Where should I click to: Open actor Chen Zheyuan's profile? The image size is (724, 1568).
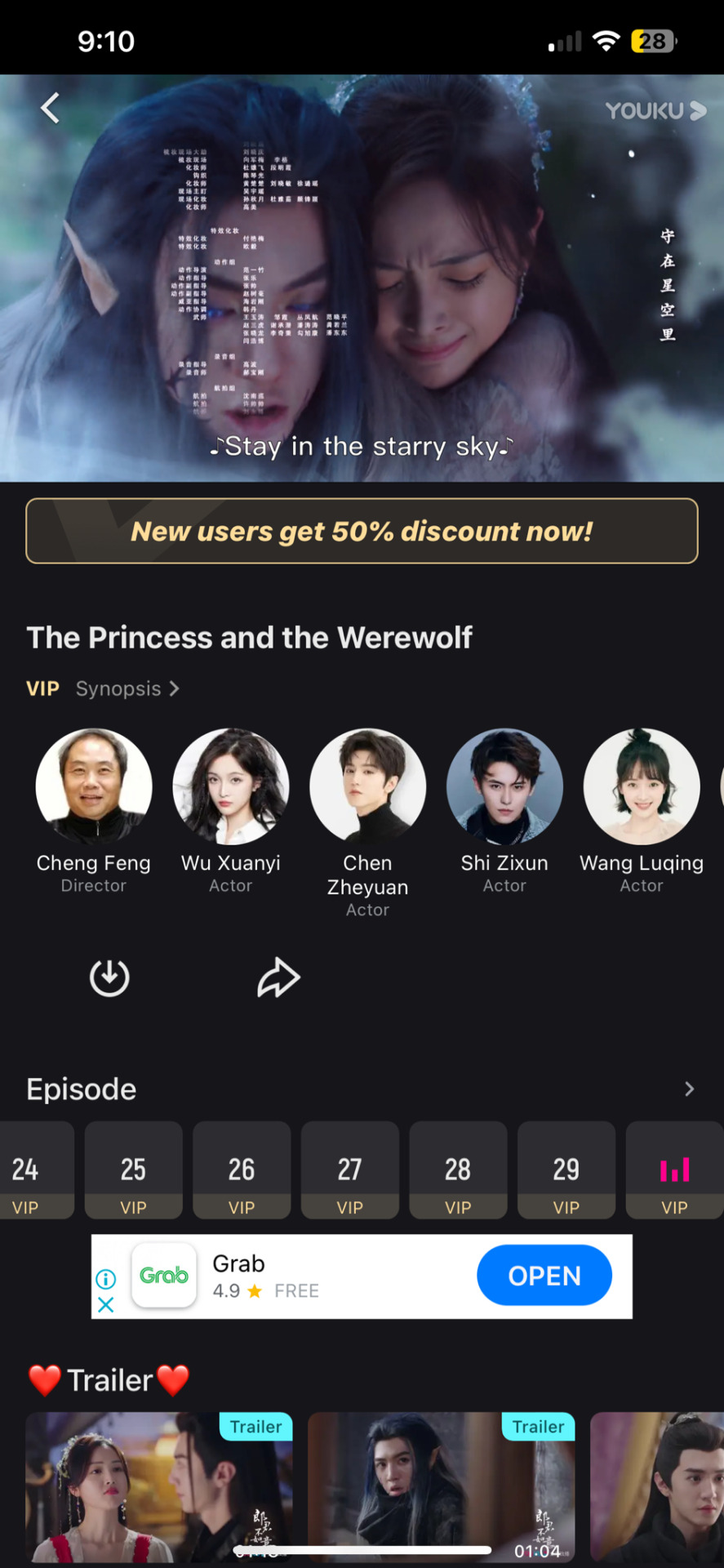coord(368,786)
